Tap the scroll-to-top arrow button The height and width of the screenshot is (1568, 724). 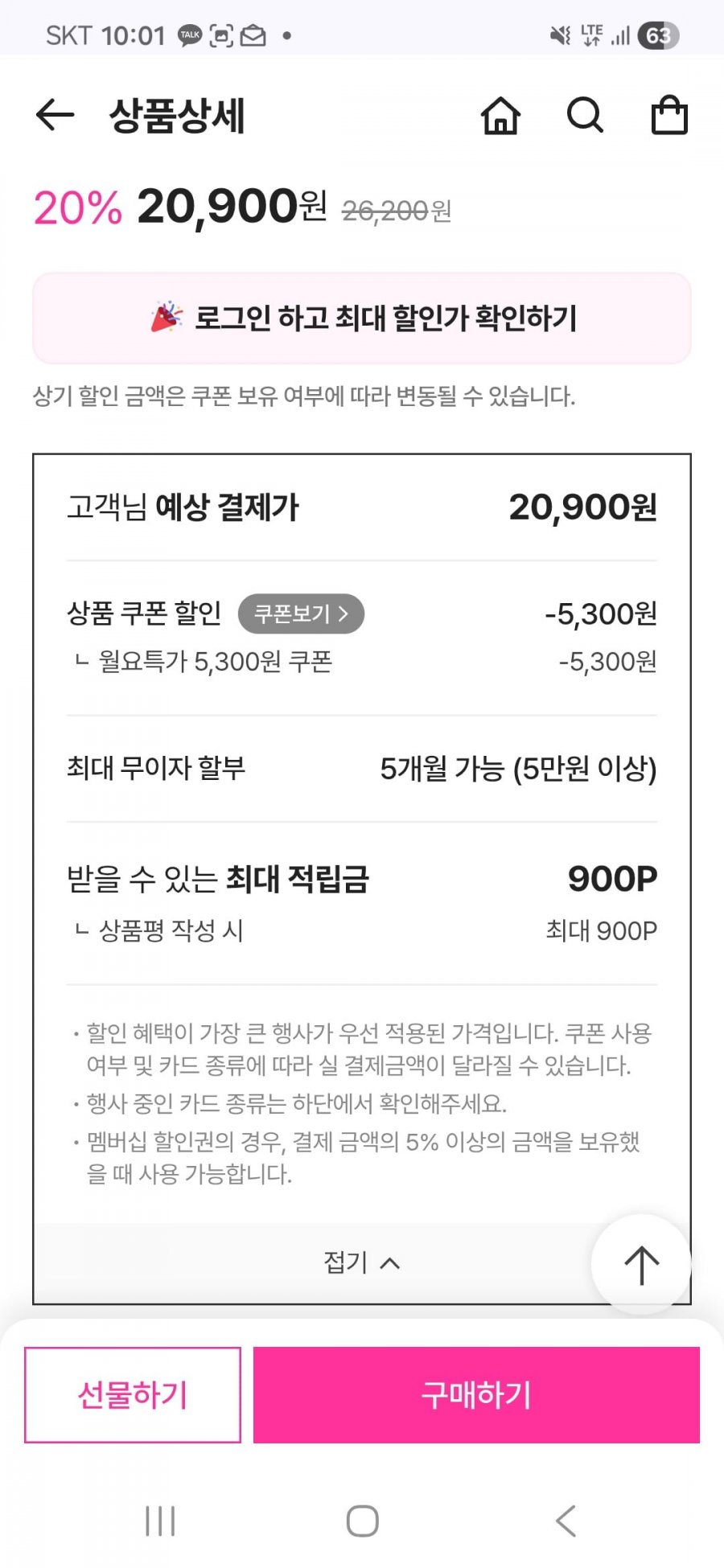(x=641, y=1264)
